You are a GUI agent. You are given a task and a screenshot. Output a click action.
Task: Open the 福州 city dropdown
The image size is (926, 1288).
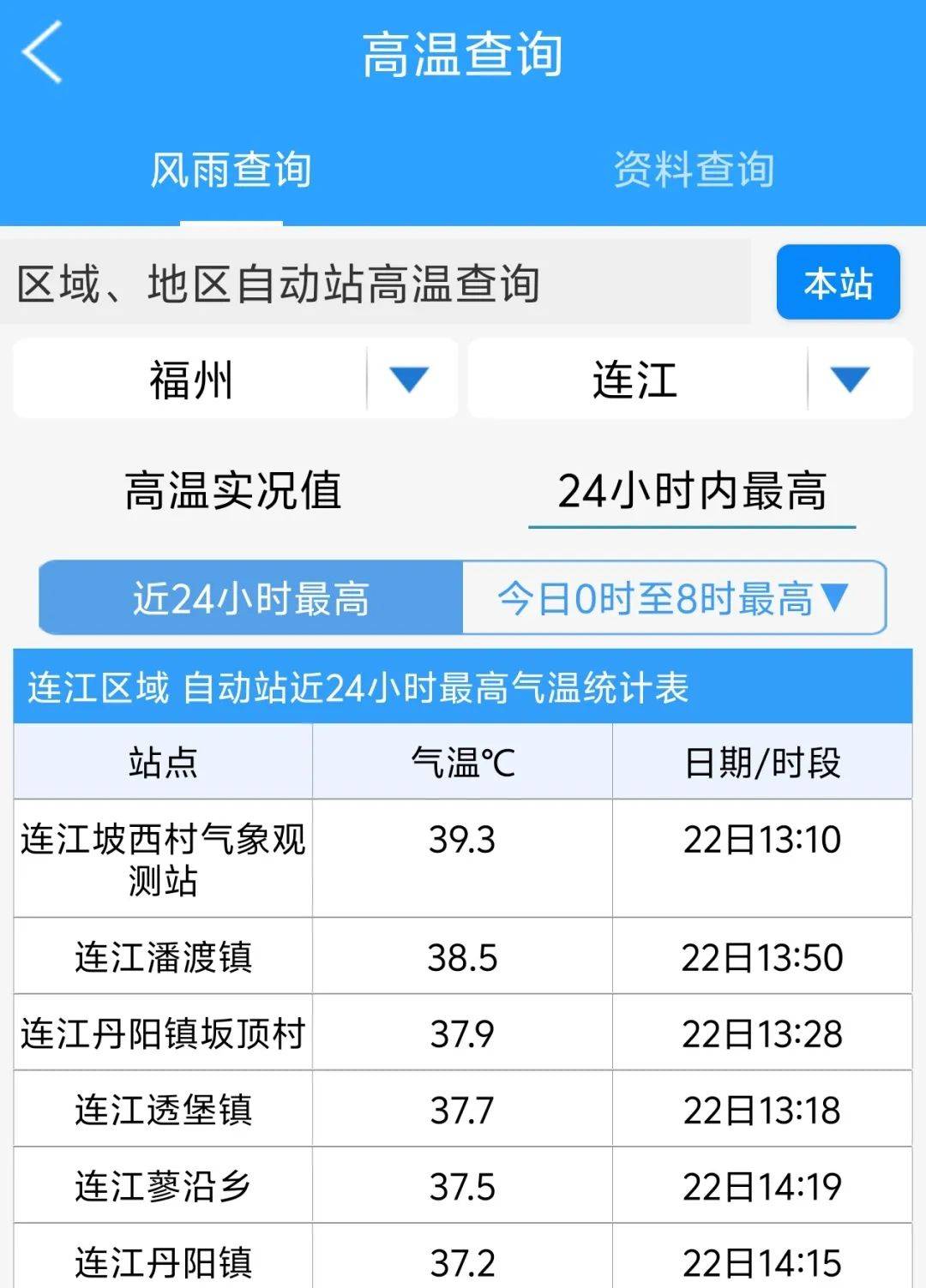pos(235,379)
